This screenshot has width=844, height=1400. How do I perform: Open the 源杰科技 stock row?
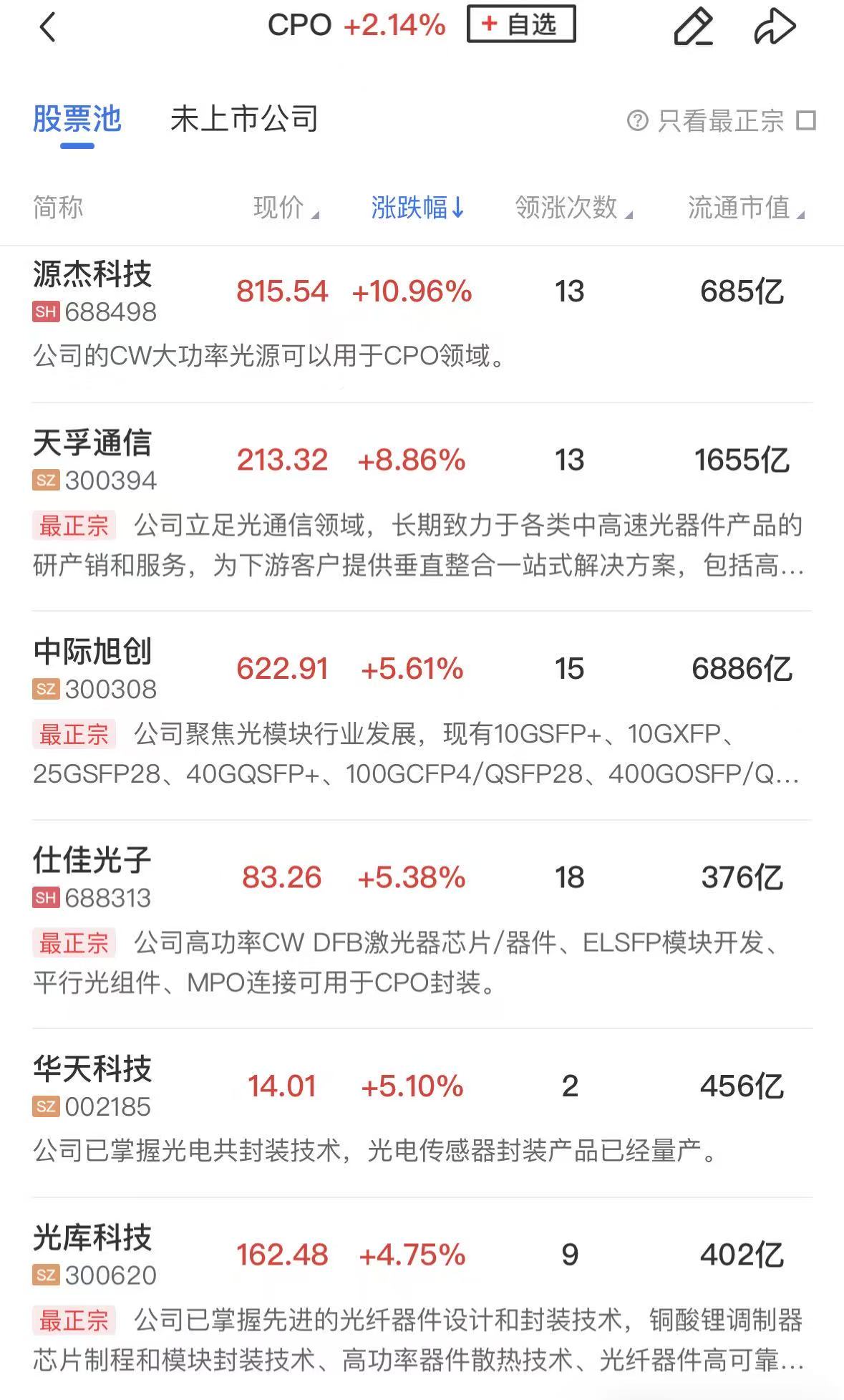point(92,275)
